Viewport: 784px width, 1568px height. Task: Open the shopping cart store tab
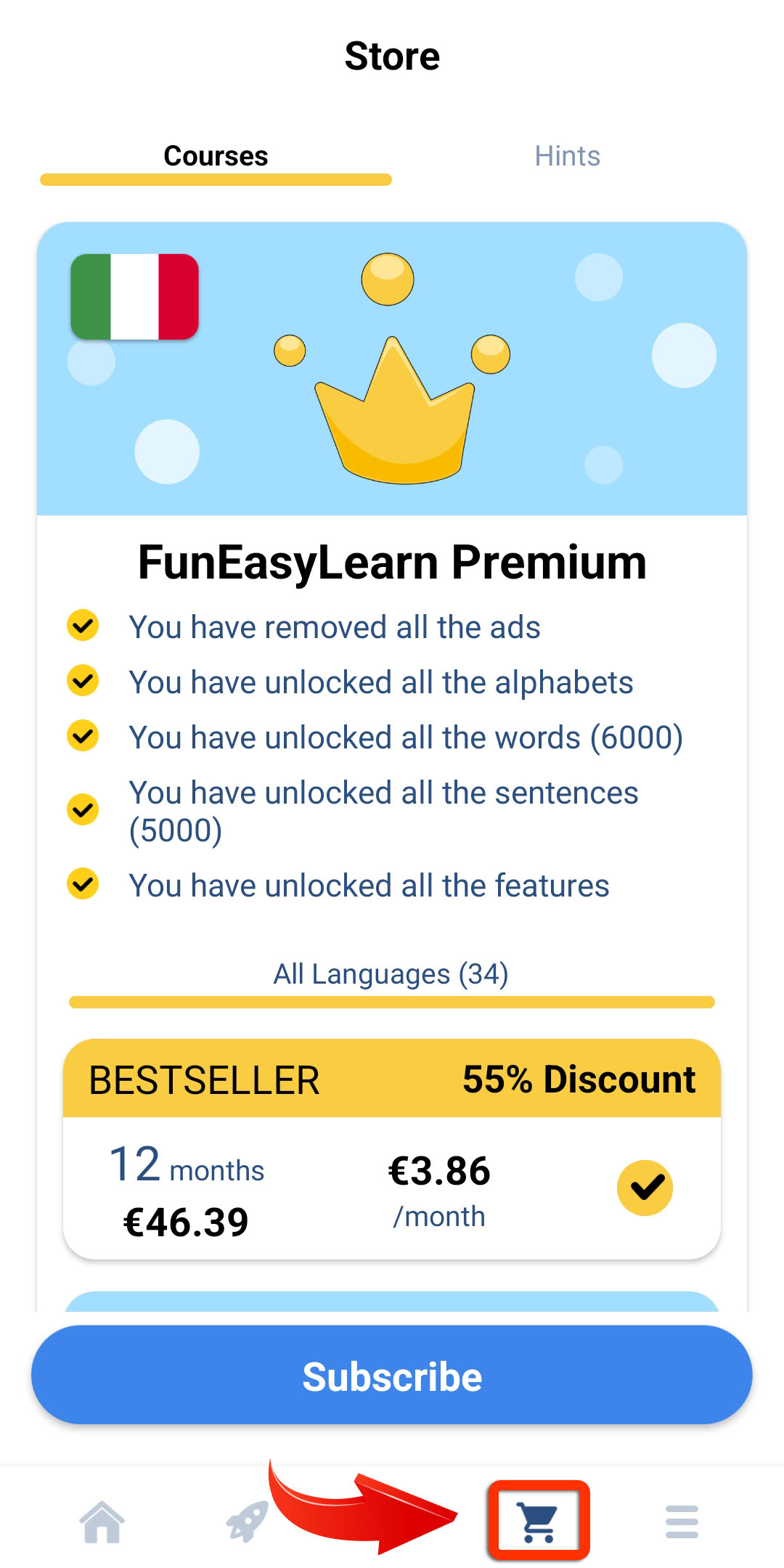(x=538, y=1522)
